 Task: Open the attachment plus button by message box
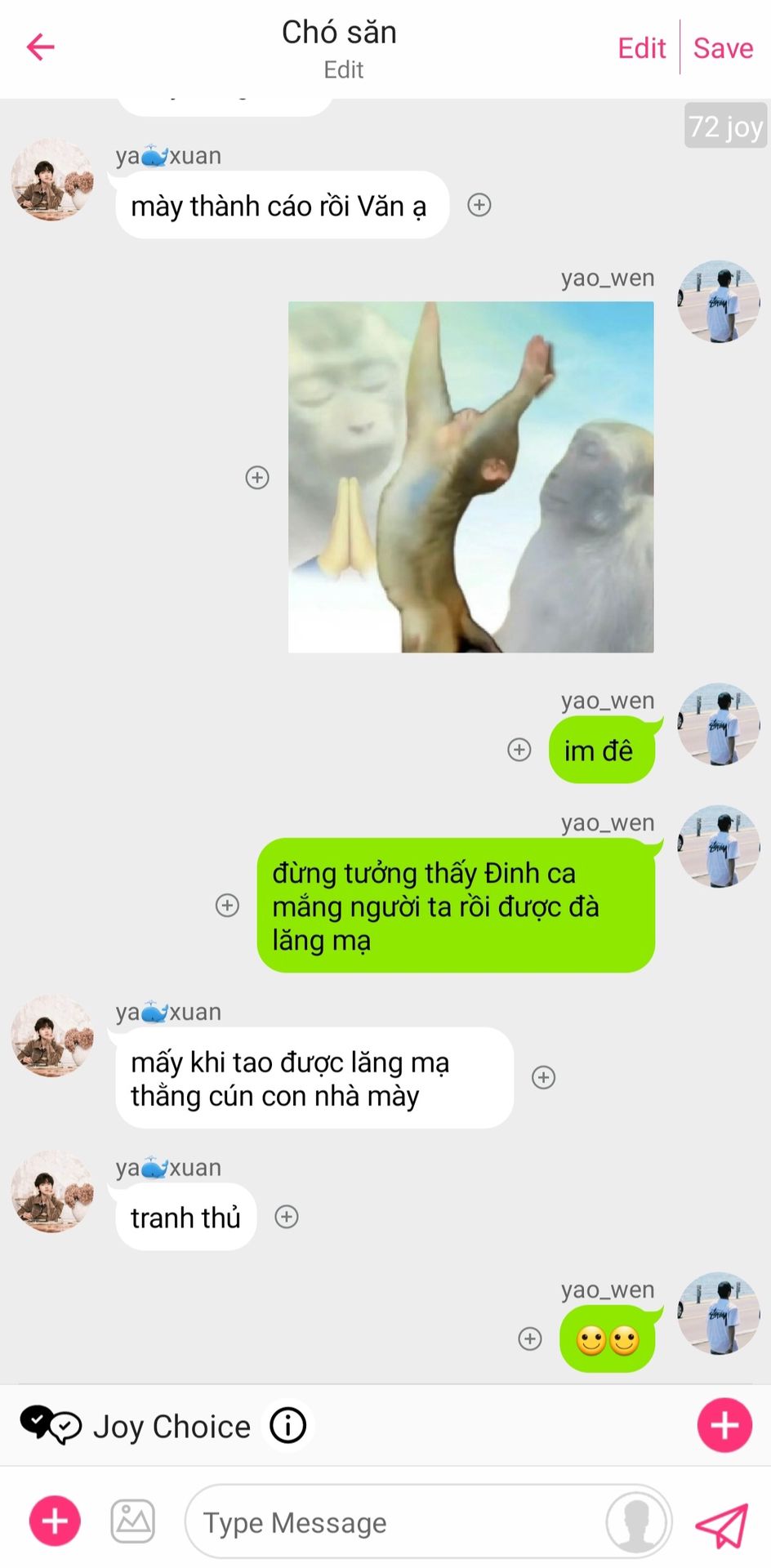pos(55,1521)
